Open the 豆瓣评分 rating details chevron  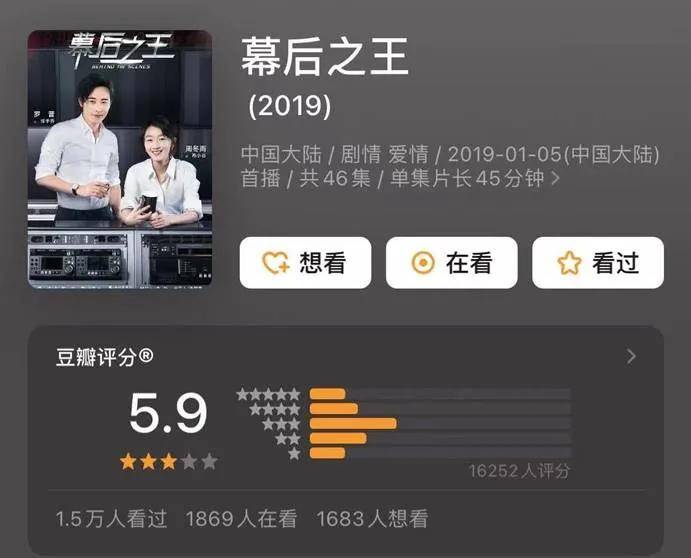[x=630, y=356]
